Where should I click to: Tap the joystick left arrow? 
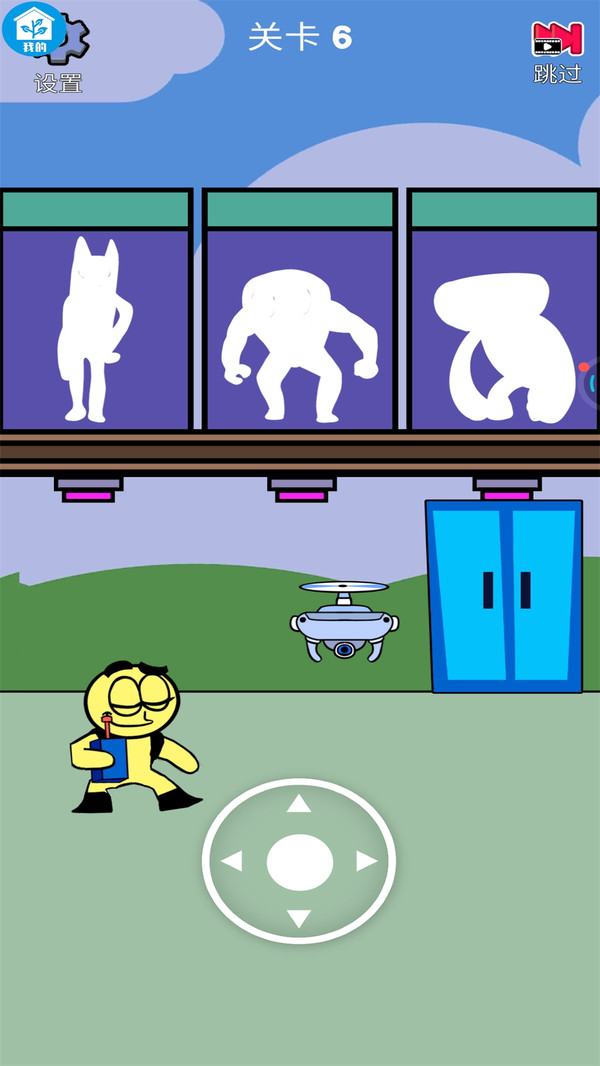click(x=231, y=861)
